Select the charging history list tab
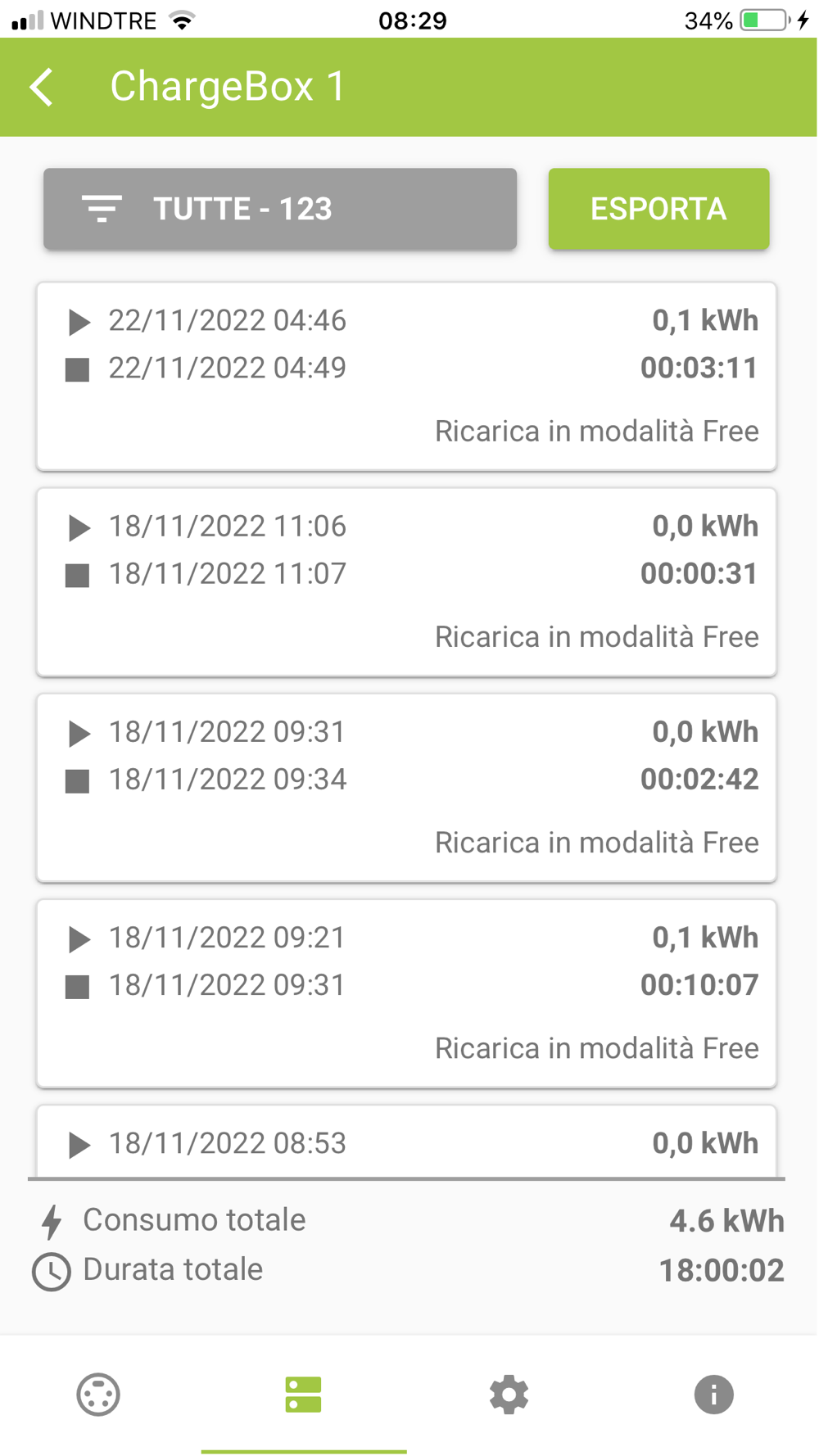819x1456 pixels. (x=303, y=1395)
